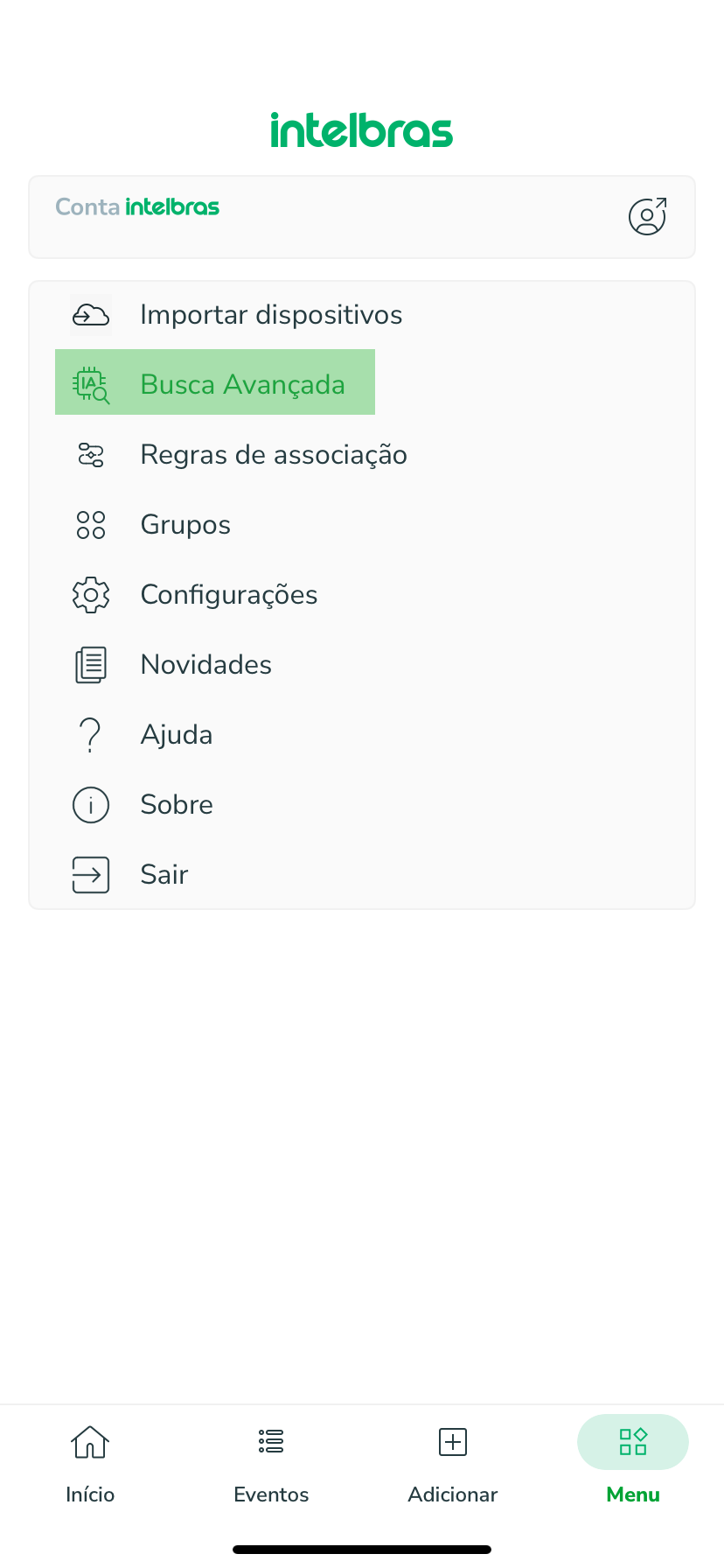This screenshot has width=724, height=1568.
Task: Select Busca Avançada
Action: click(x=215, y=382)
